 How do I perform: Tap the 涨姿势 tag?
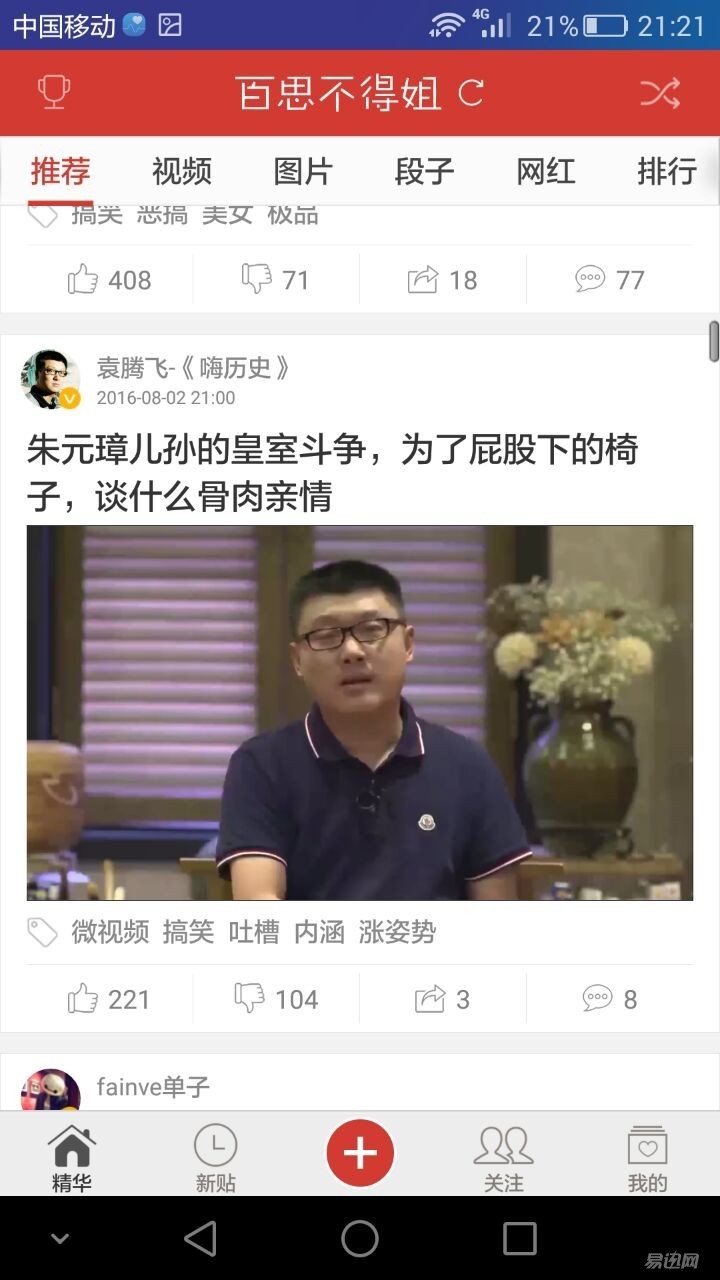click(x=398, y=933)
